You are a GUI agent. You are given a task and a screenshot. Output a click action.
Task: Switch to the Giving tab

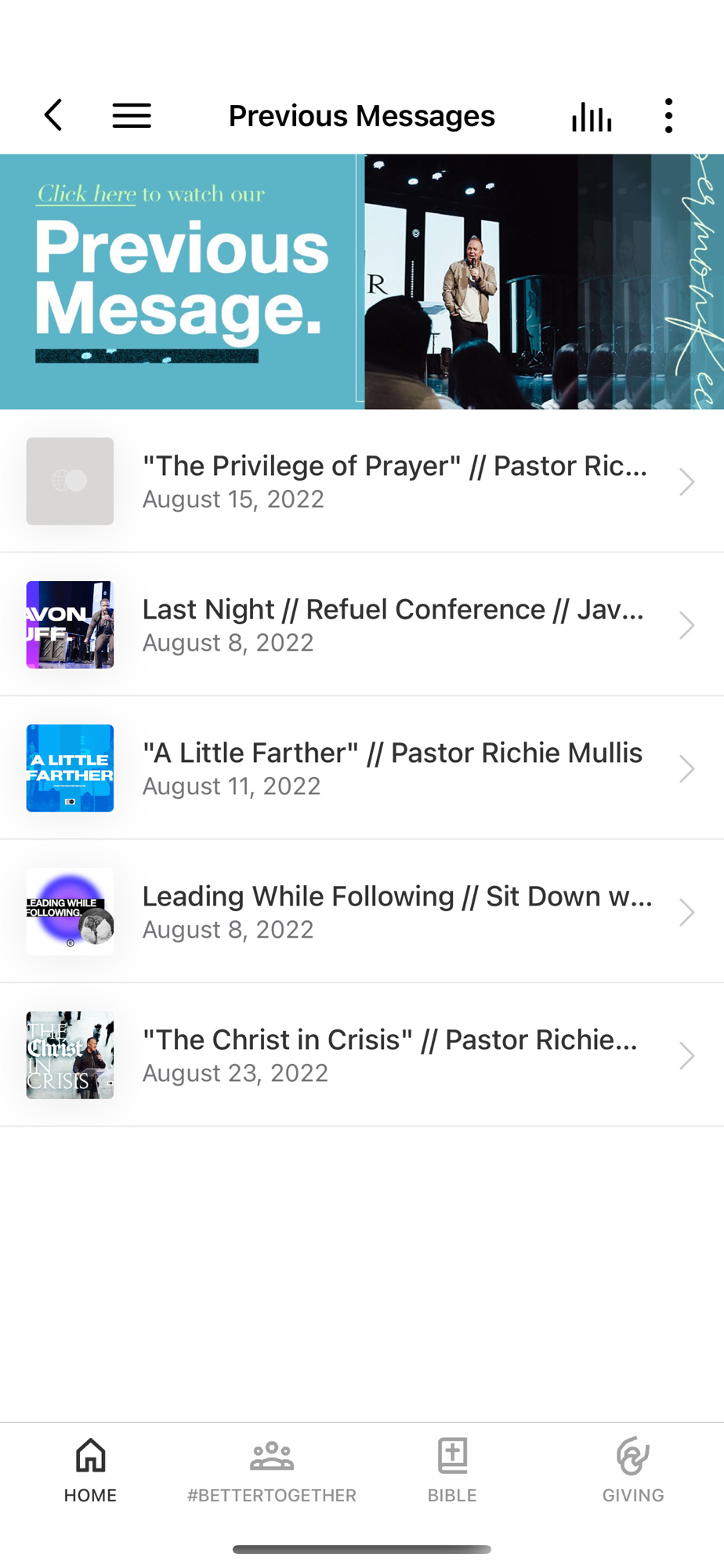tap(633, 1471)
